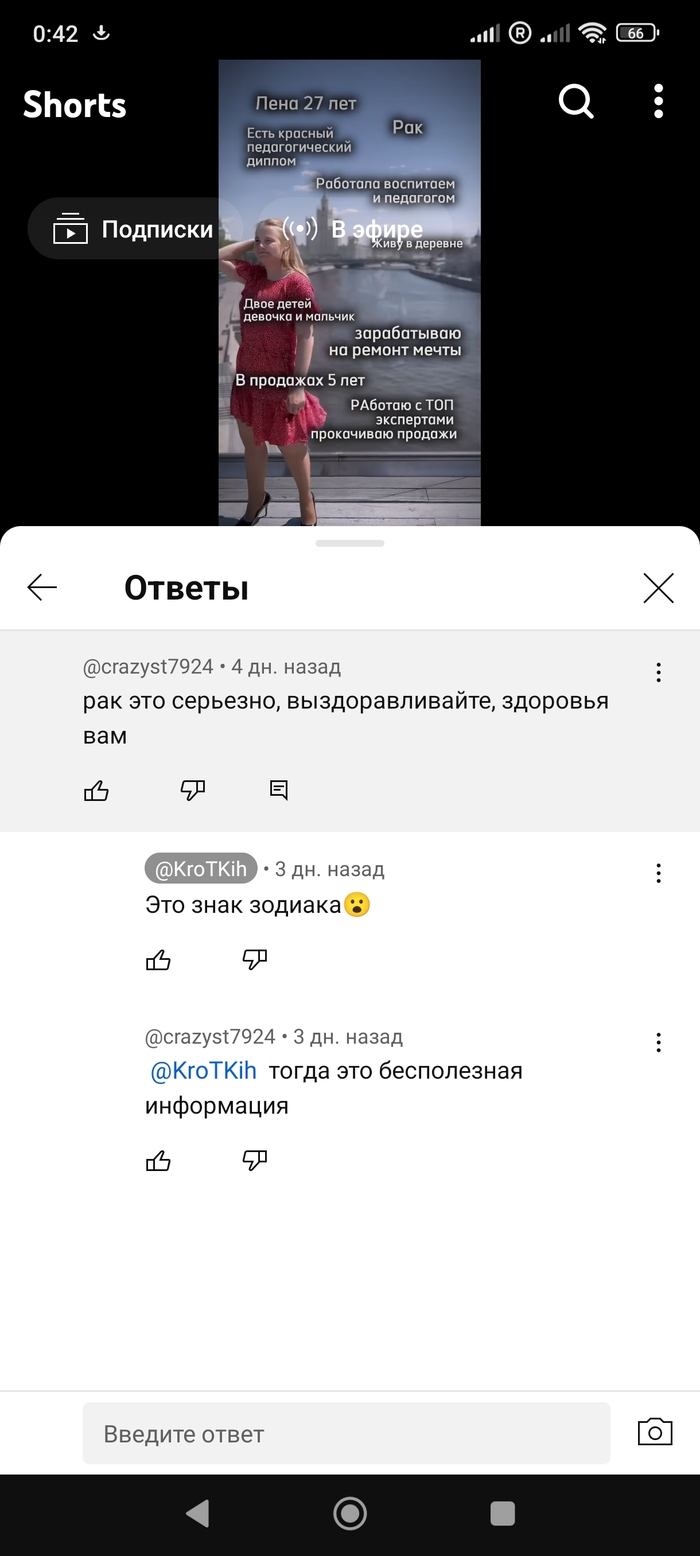
Task: Attach a photo with the camera icon
Action: [x=655, y=1432]
